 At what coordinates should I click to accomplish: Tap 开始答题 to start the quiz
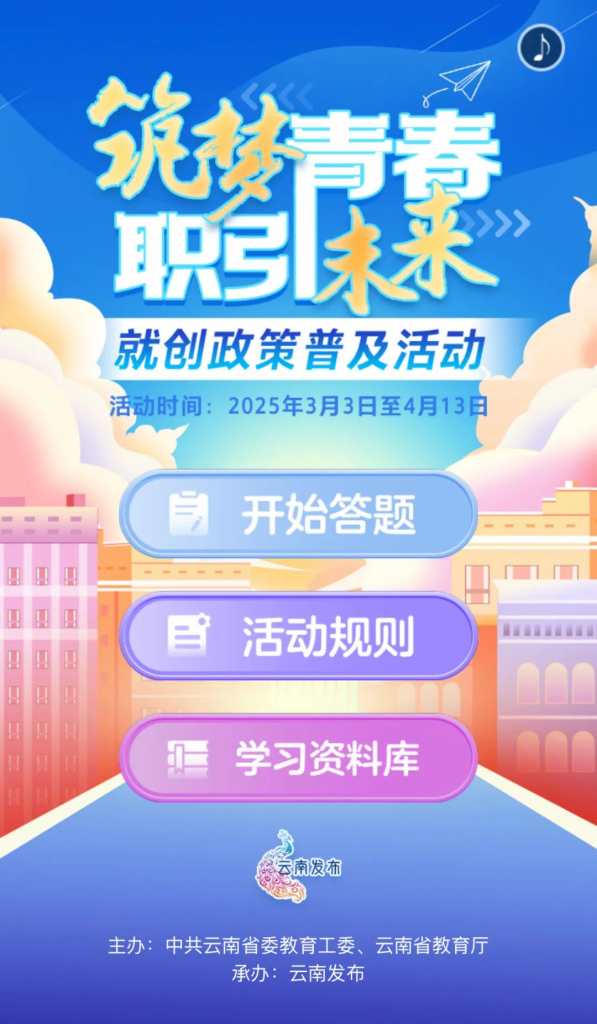point(299,514)
